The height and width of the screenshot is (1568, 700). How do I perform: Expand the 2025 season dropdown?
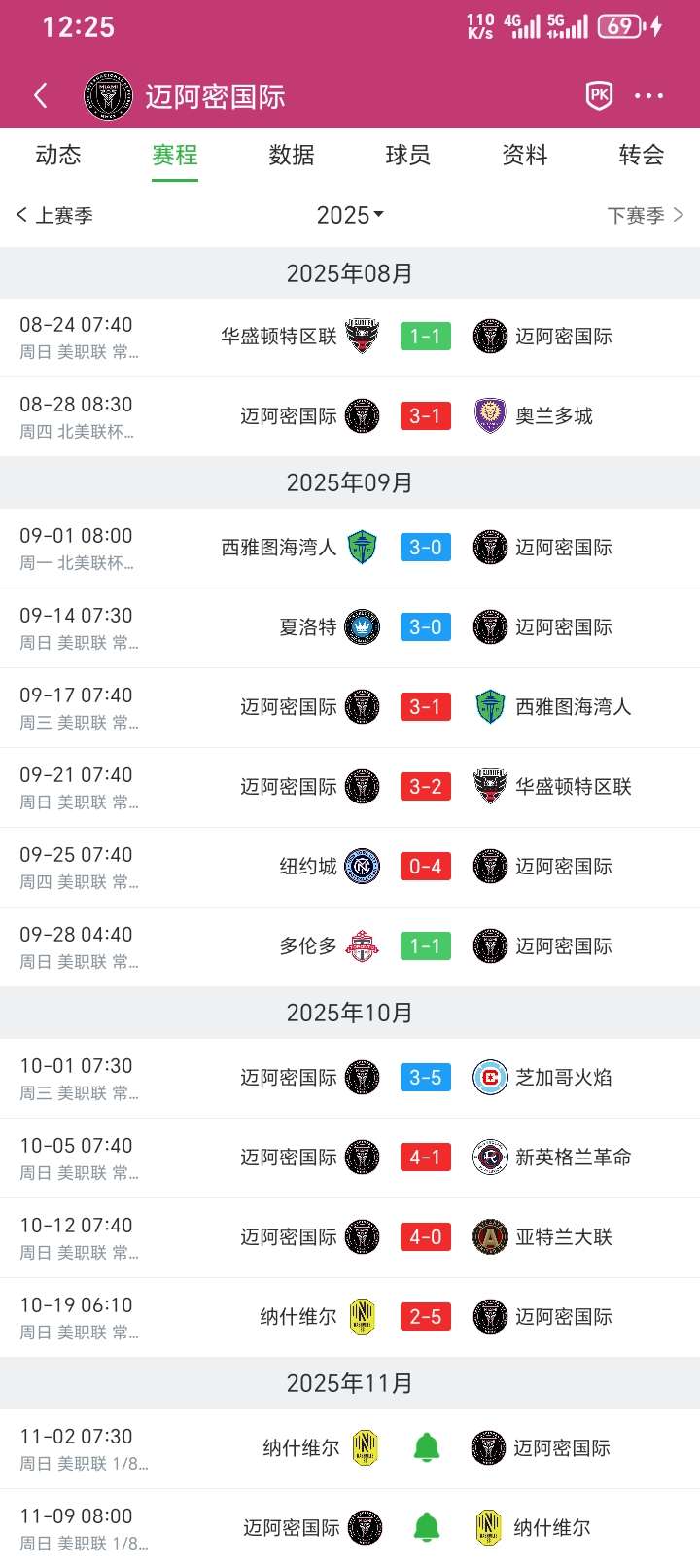(350, 215)
